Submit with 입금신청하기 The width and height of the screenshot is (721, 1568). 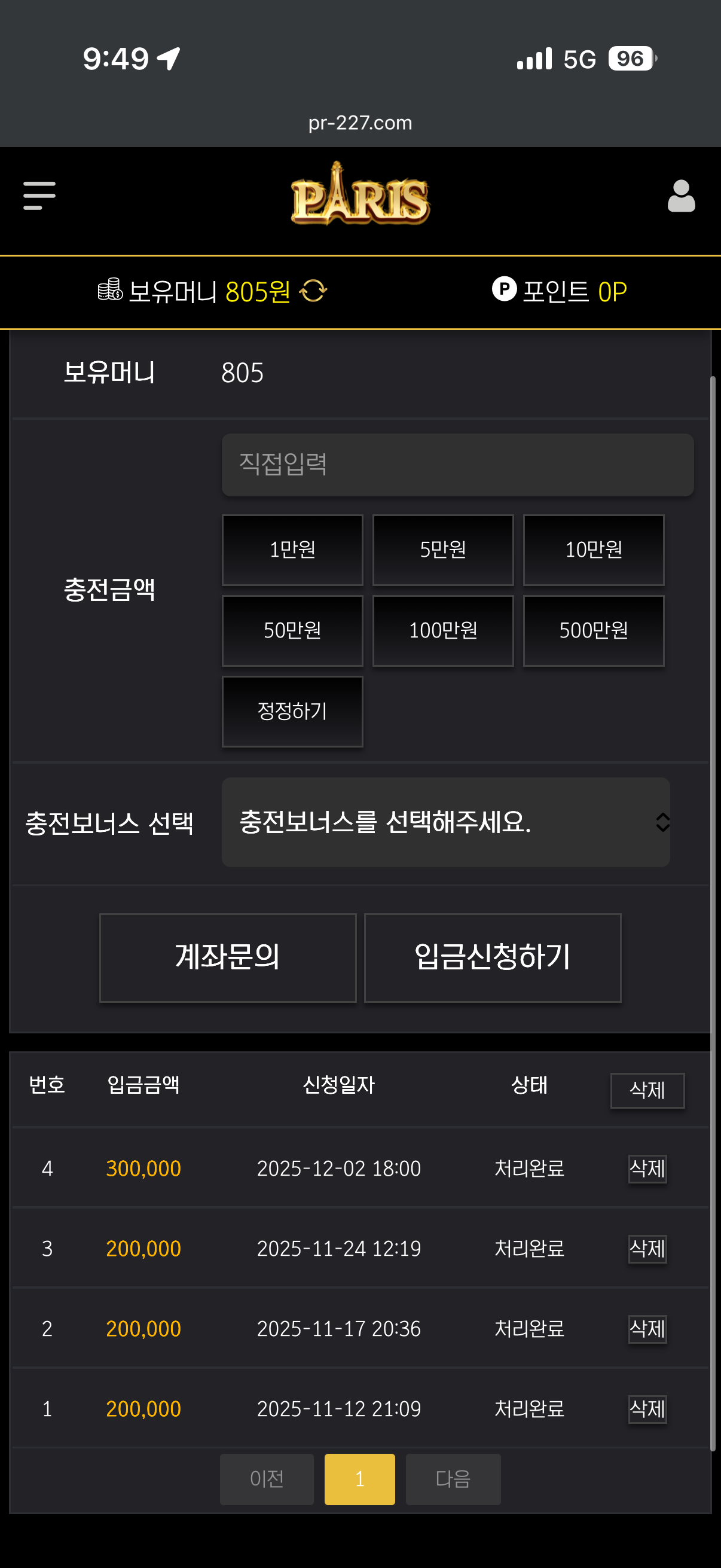[x=492, y=957]
